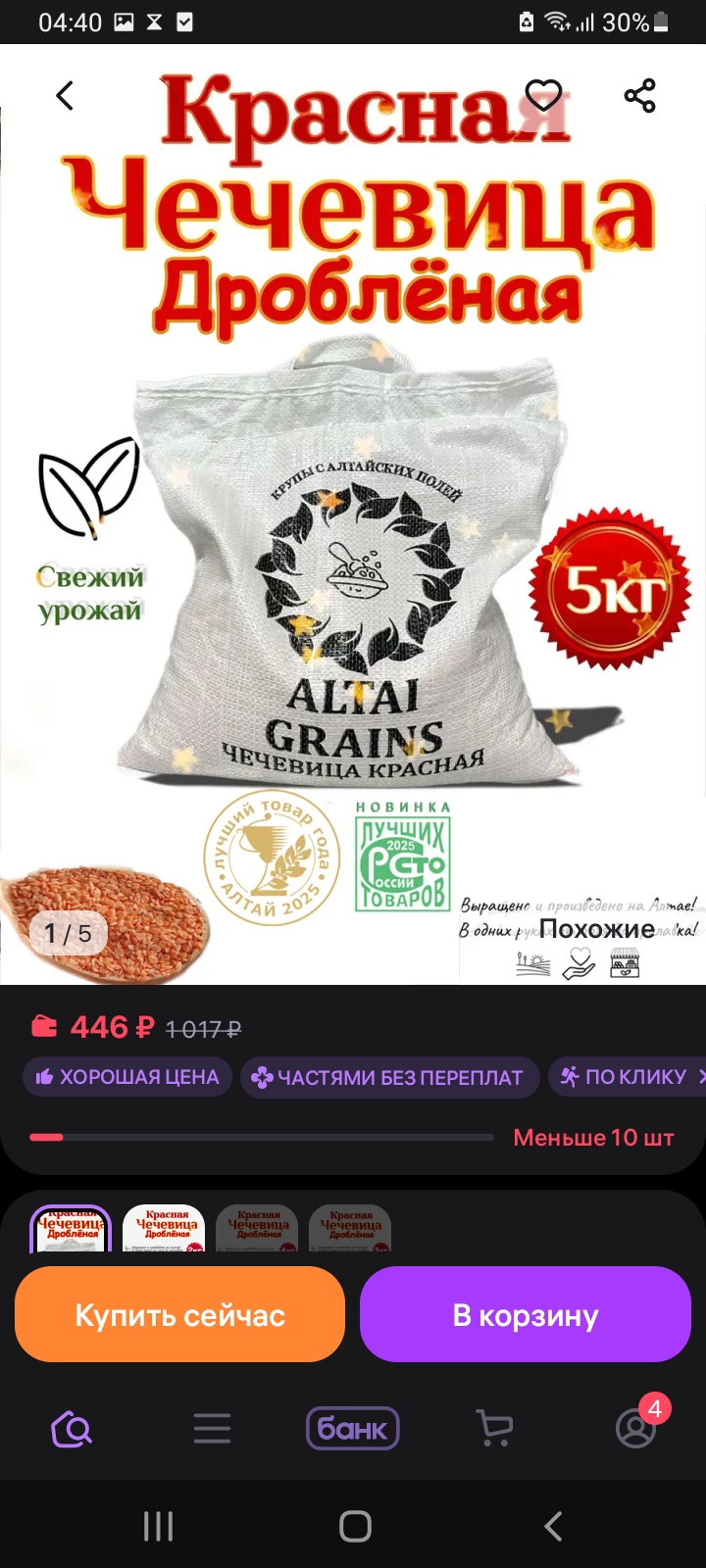Open the catalog menu tab
Screen dimensions: 706x1568
pos(212,1429)
